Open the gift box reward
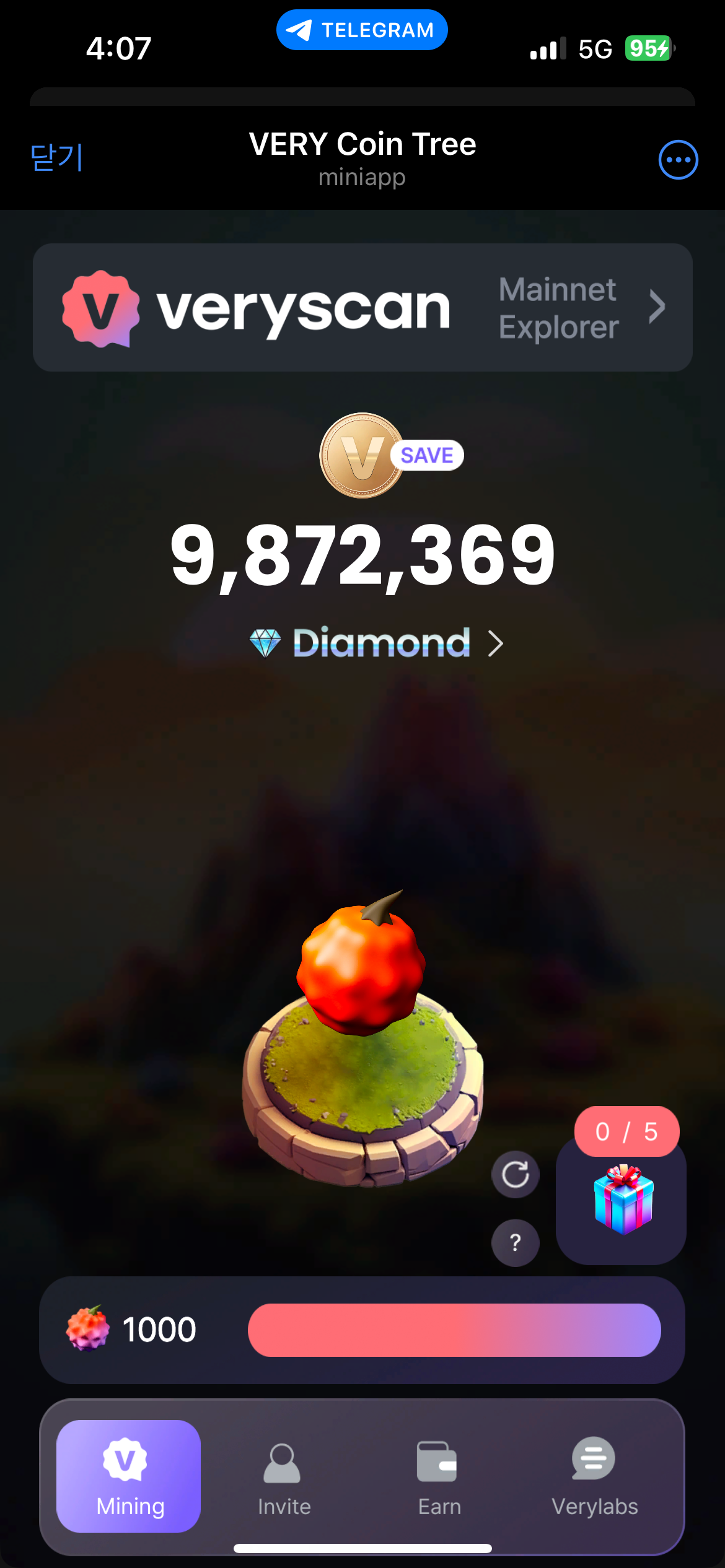Screen dimensions: 725x1568 pos(622,1199)
